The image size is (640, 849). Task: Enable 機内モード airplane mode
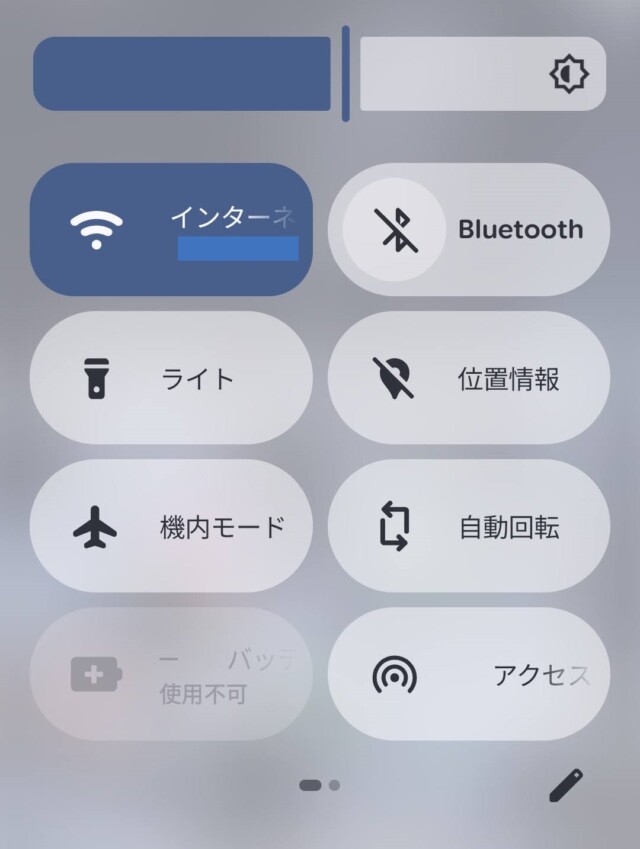coord(171,526)
